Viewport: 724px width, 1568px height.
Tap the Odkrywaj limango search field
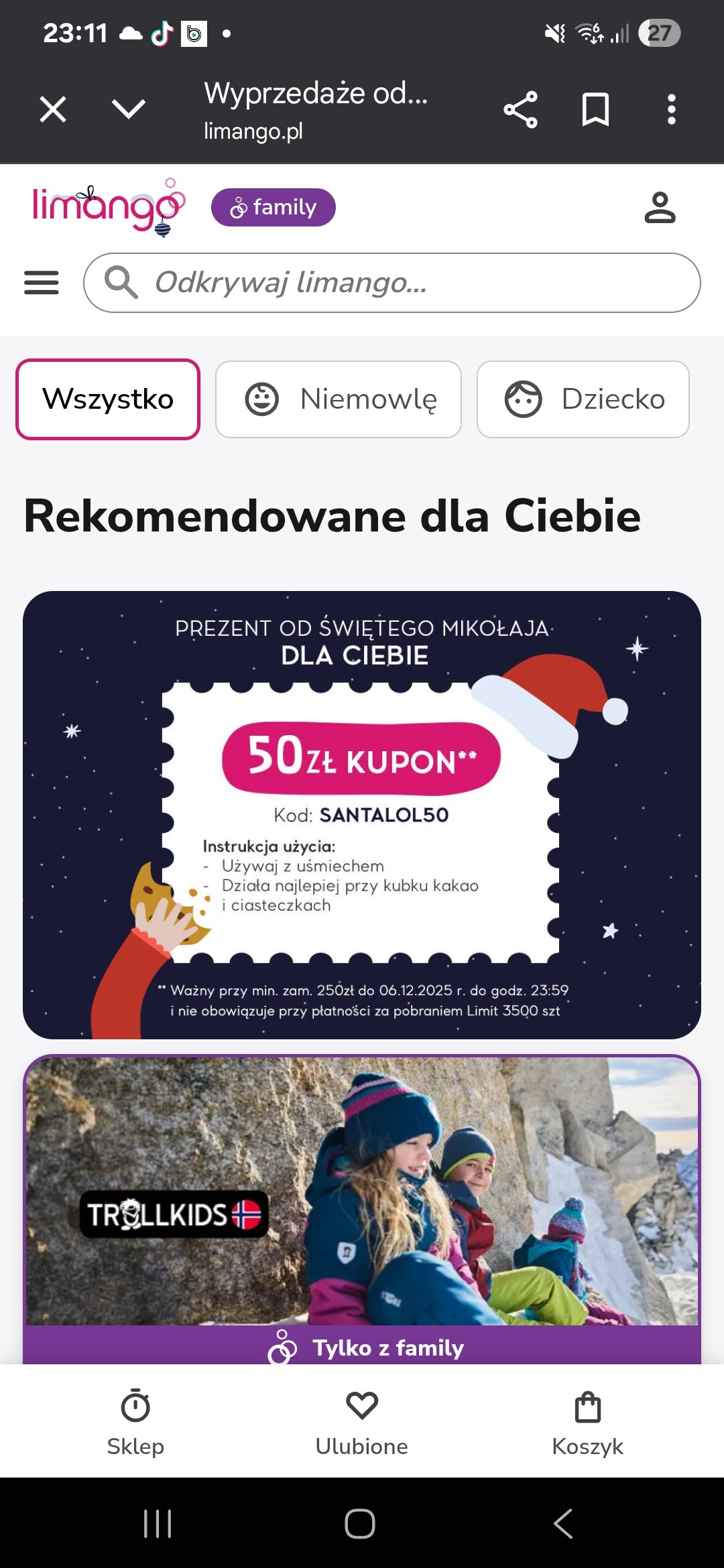click(x=402, y=282)
